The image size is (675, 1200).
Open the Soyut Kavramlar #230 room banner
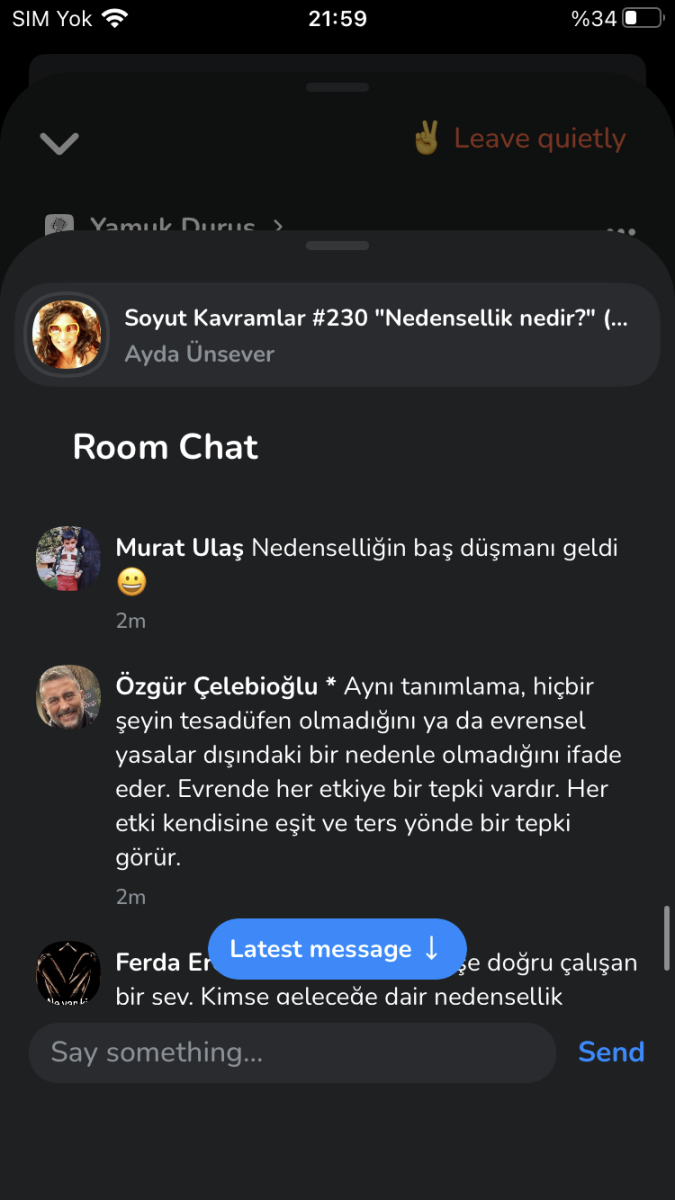pyautogui.click(x=337, y=335)
